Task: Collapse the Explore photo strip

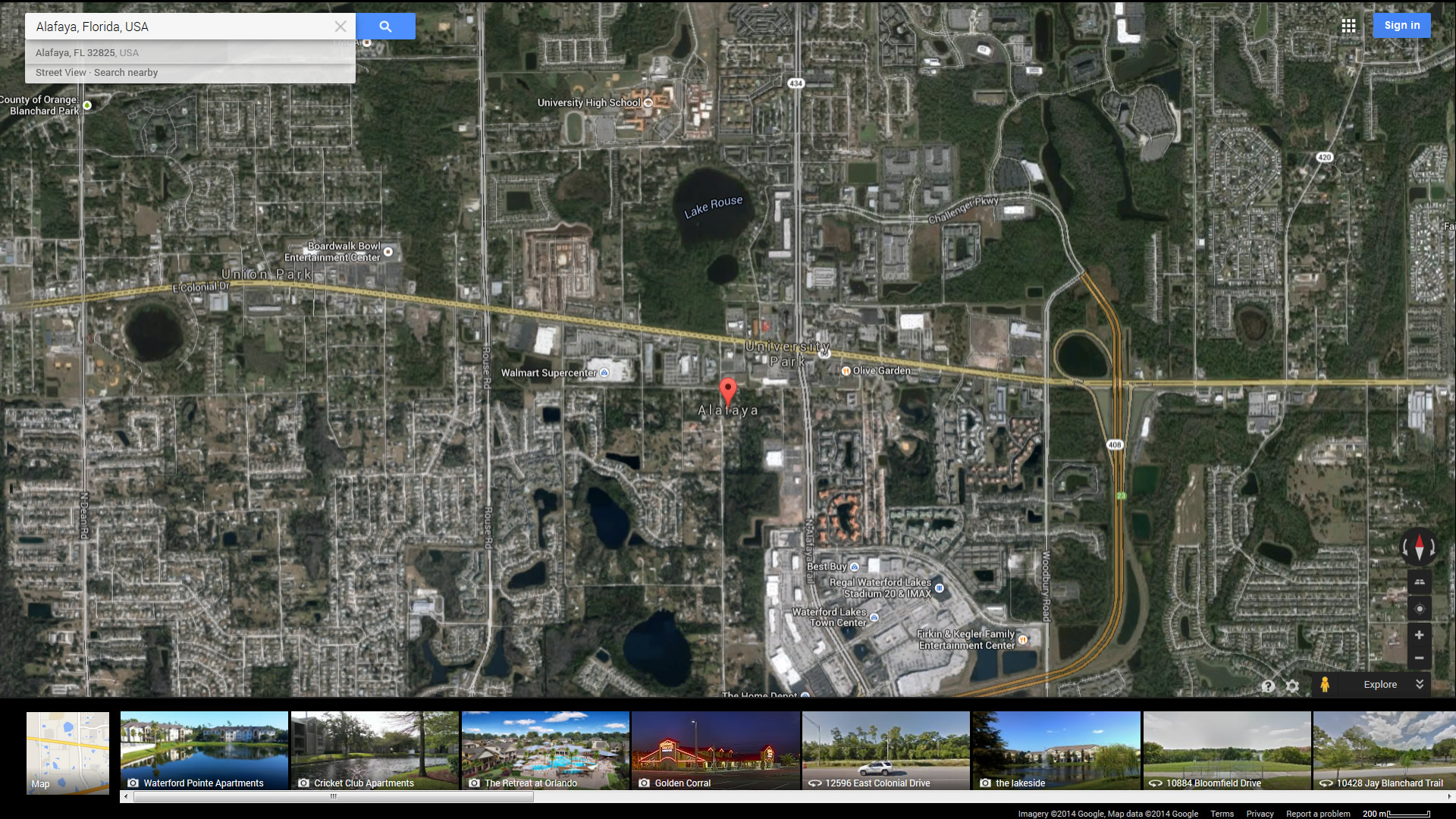Action: [x=1419, y=684]
